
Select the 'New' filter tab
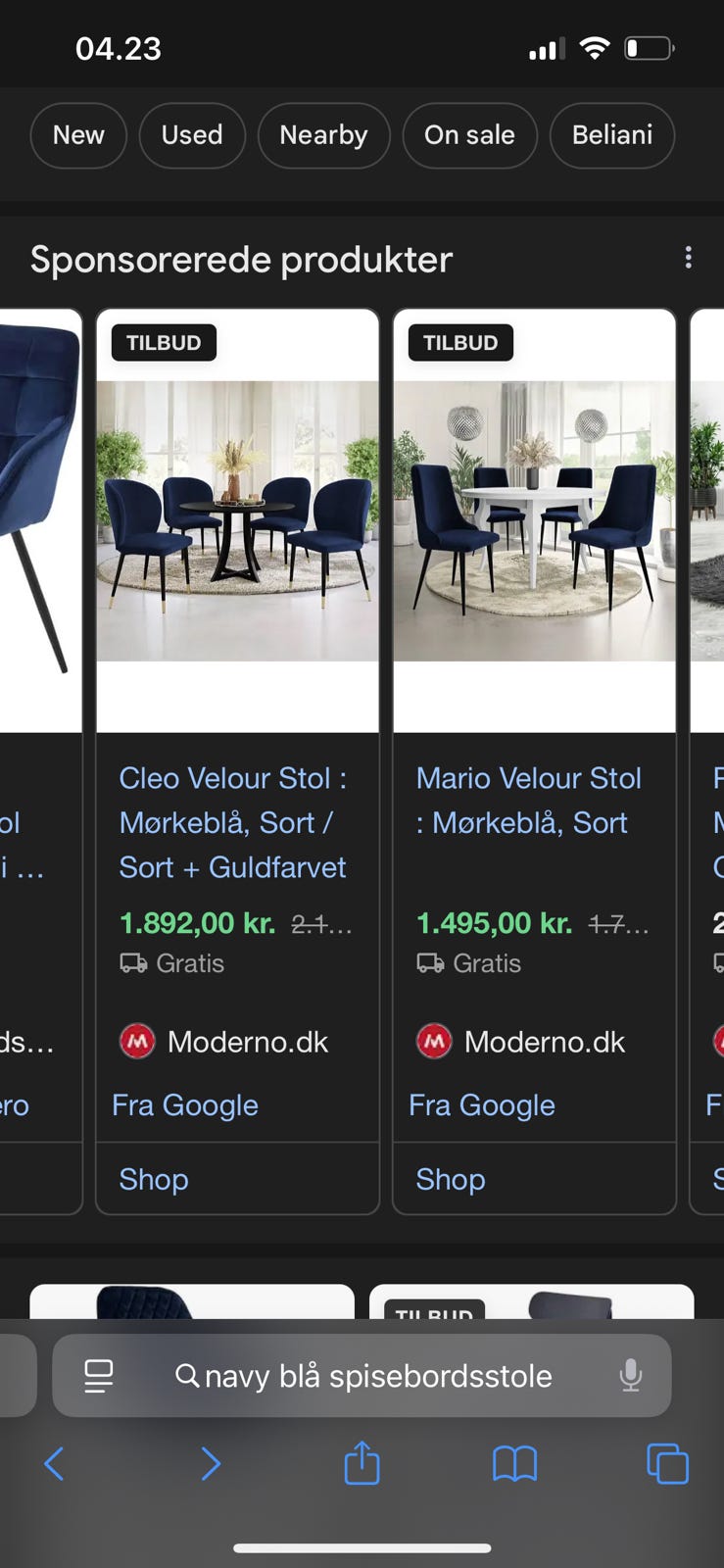pyautogui.click(x=78, y=135)
